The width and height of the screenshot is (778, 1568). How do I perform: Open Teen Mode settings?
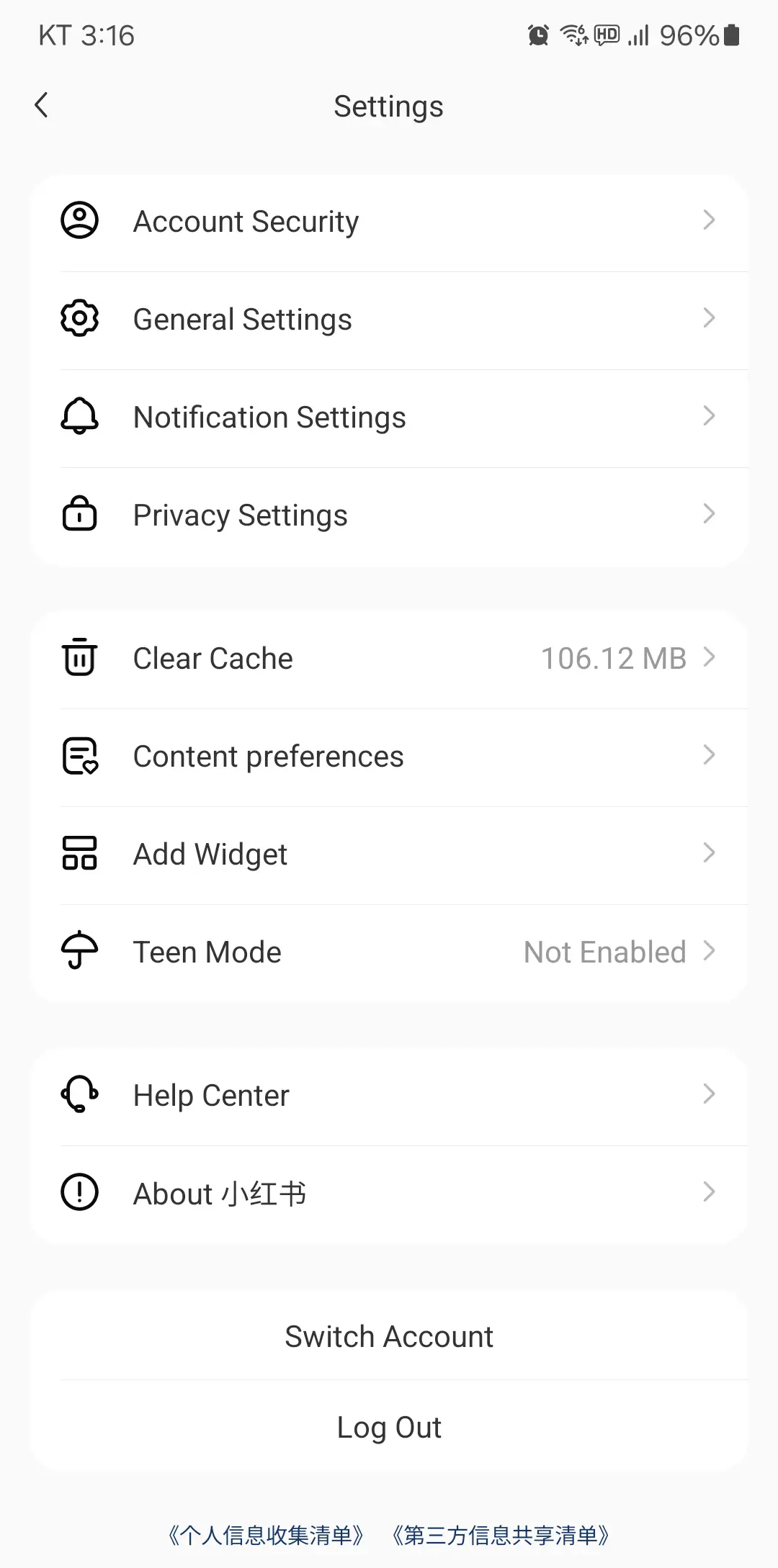389,952
